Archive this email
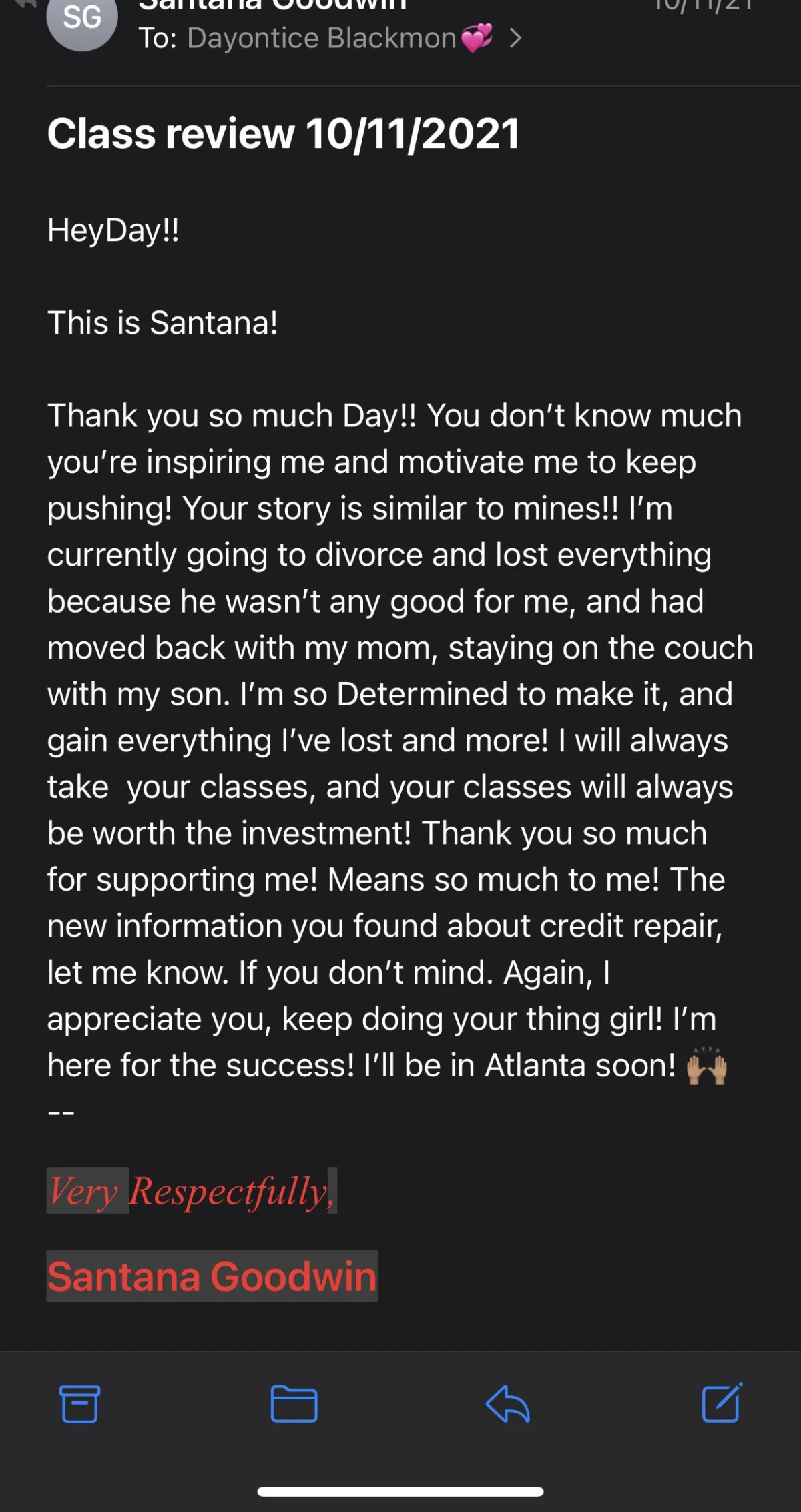This screenshot has width=801, height=1512. pyautogui.click(x=80, y=1404)
